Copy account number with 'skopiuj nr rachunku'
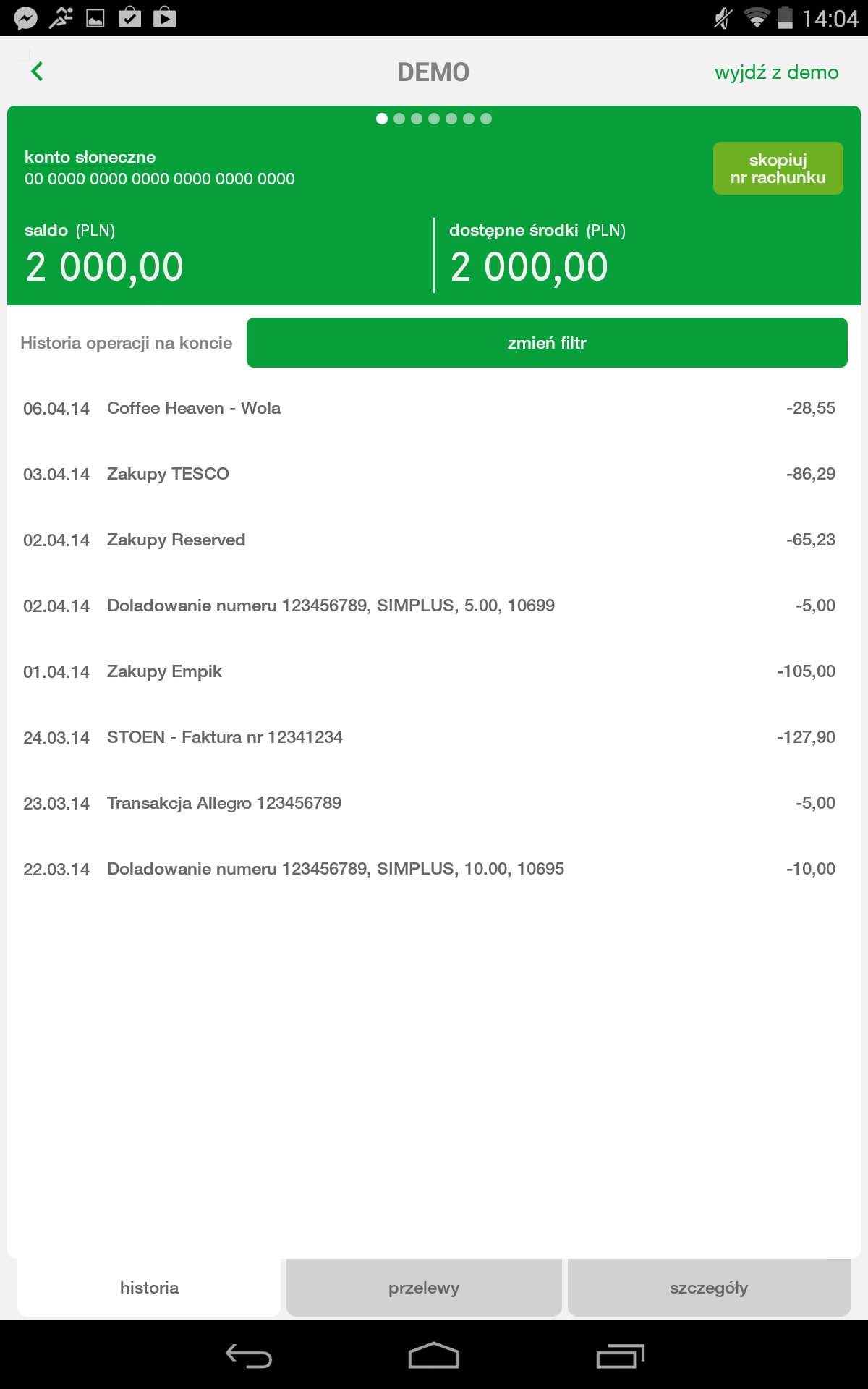Viewport: 868px width, 1389px height. click(778, 169)
